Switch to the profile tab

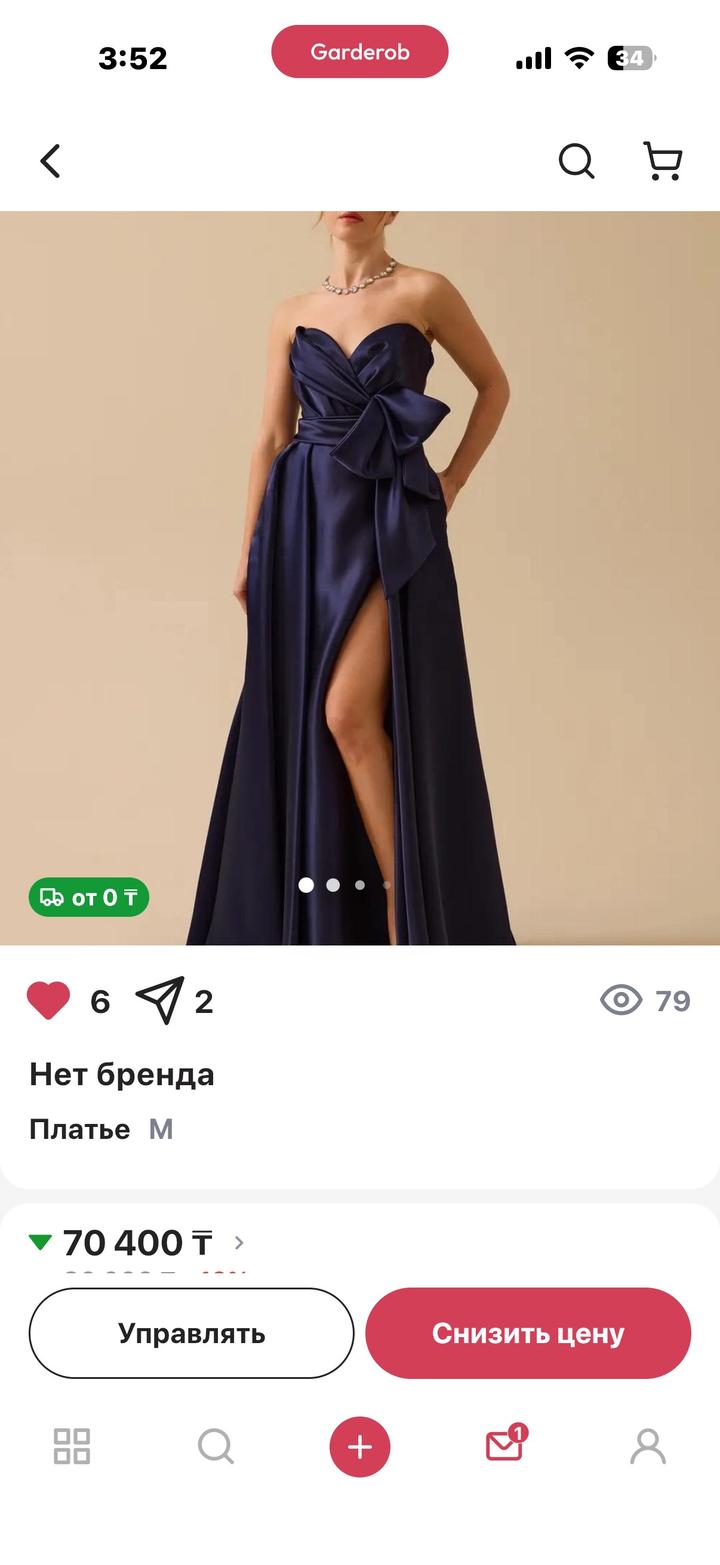[647, 1446]
